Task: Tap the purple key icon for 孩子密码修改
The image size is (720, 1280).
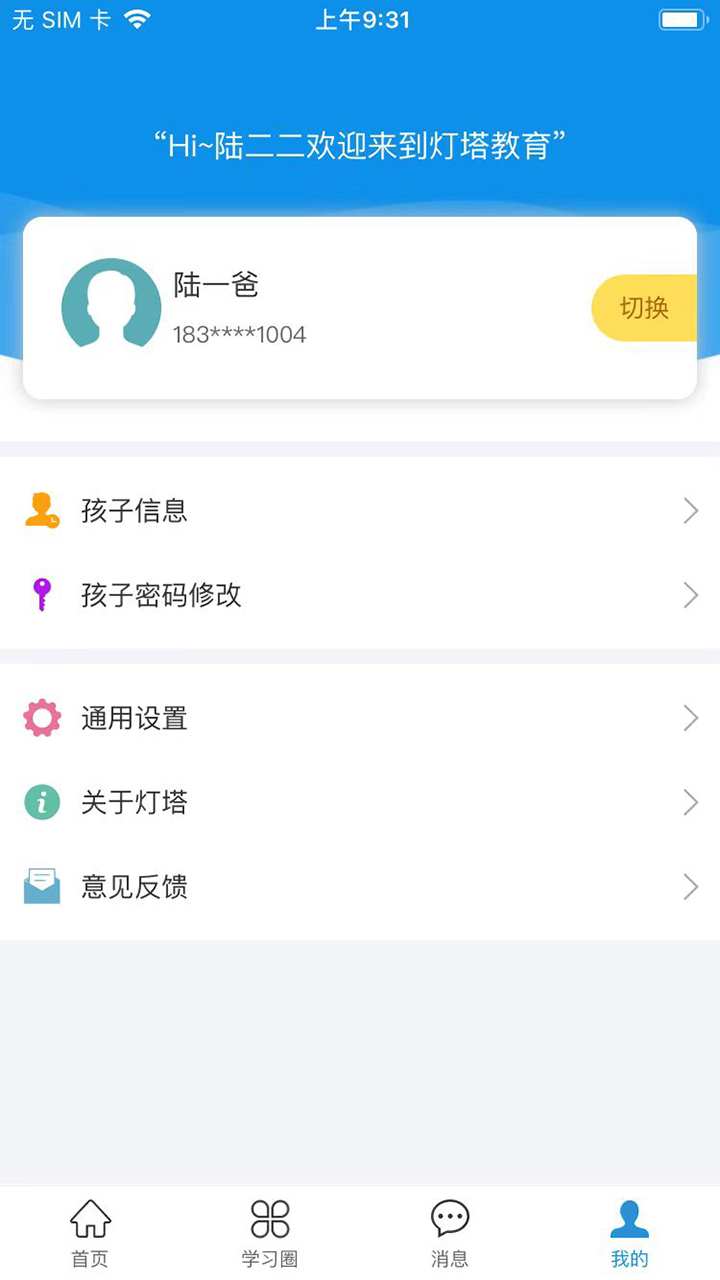Action: point(41,595)
